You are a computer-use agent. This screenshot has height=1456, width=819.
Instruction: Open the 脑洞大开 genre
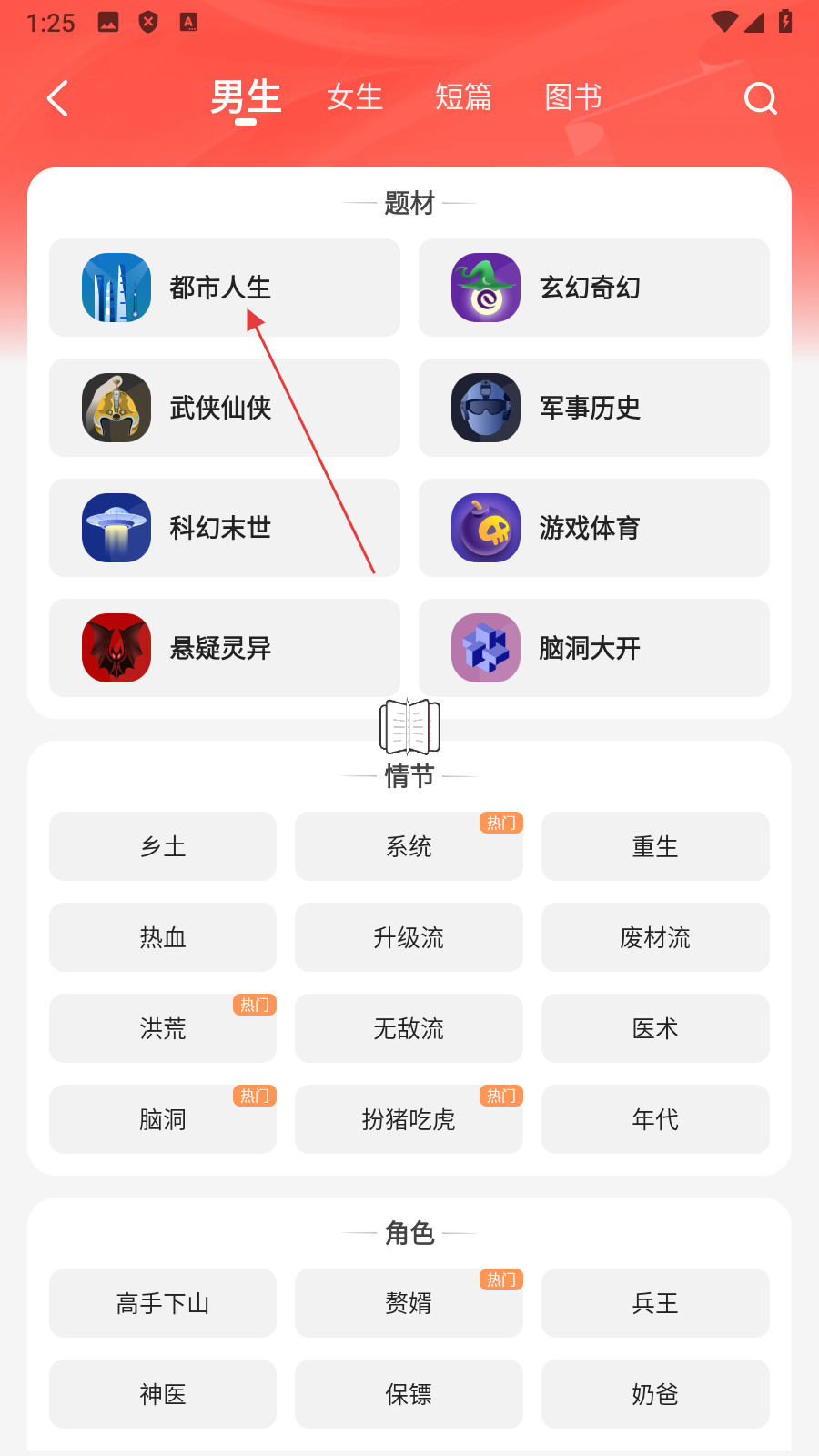point(593,648)
